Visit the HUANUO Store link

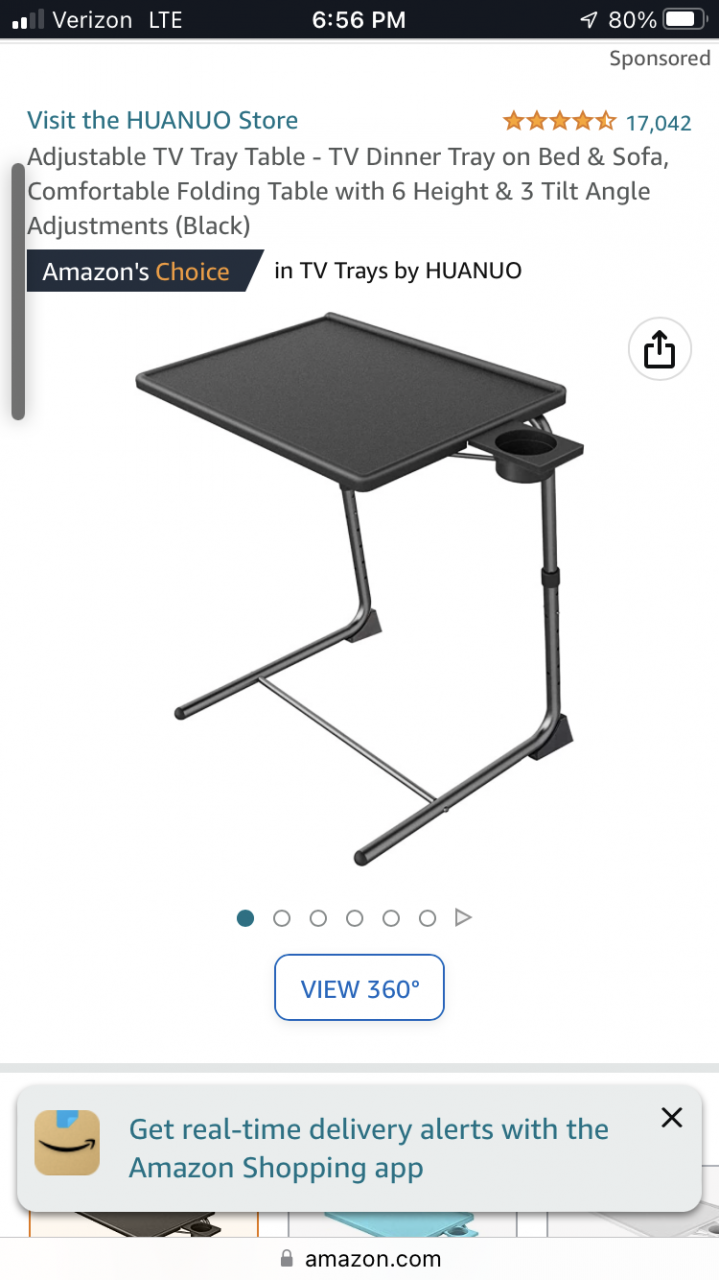pyautogui.click(x=162, y=121)
